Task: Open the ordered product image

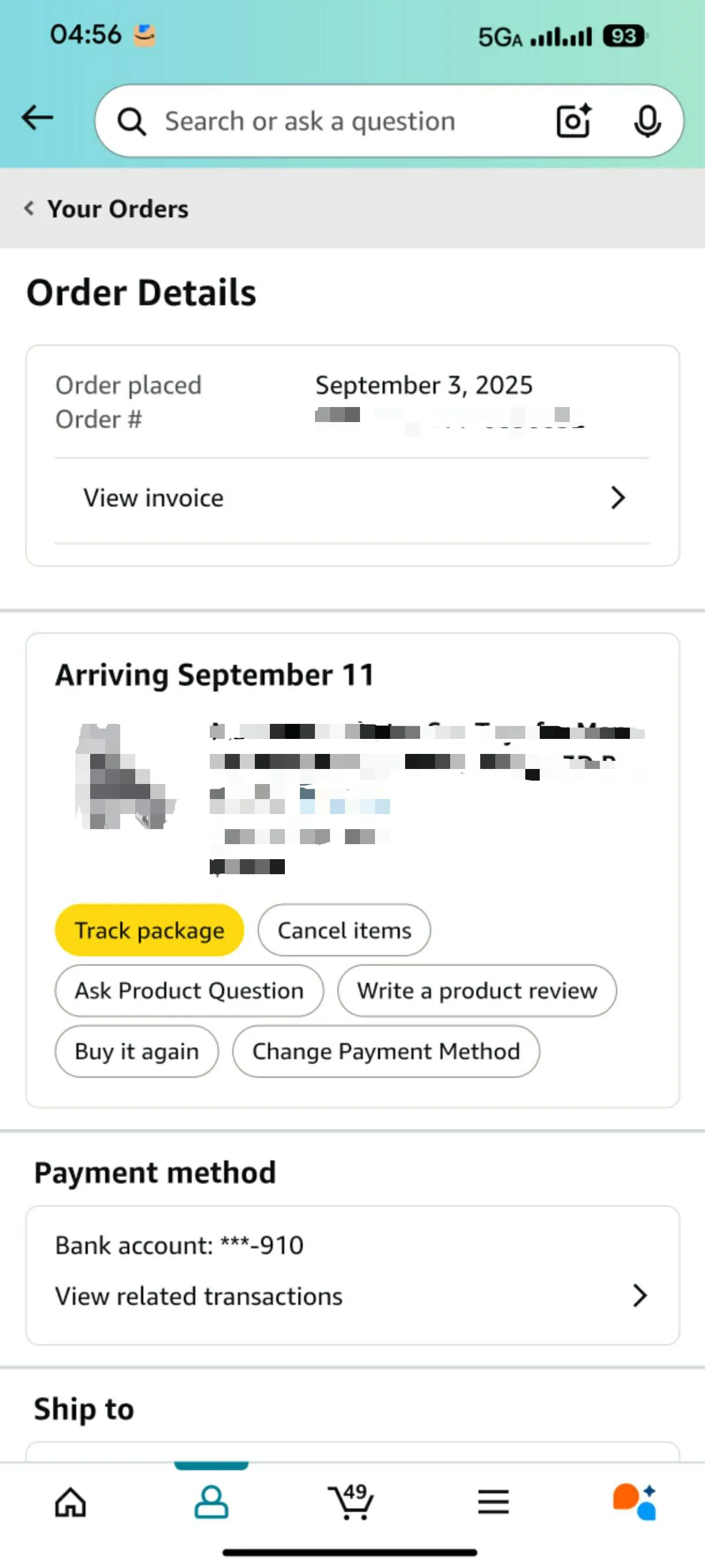Action: click(x=127, y=776)
